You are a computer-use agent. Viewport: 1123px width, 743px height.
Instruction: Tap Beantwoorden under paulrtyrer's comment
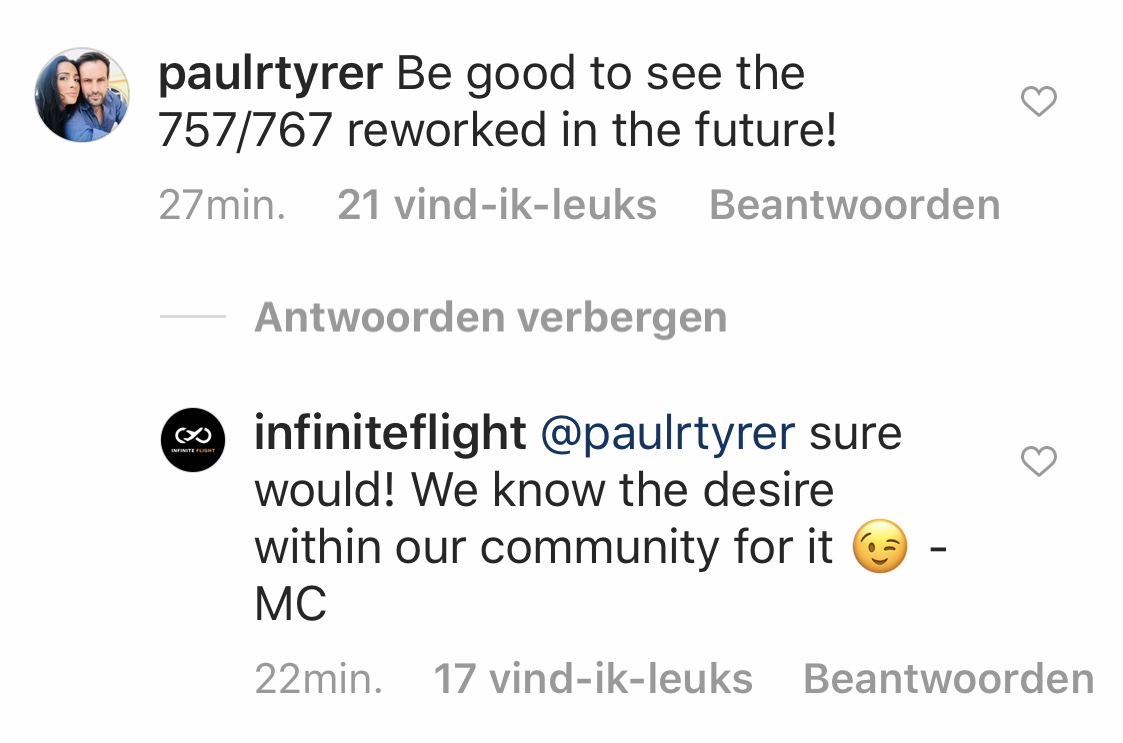click(854, 205)
